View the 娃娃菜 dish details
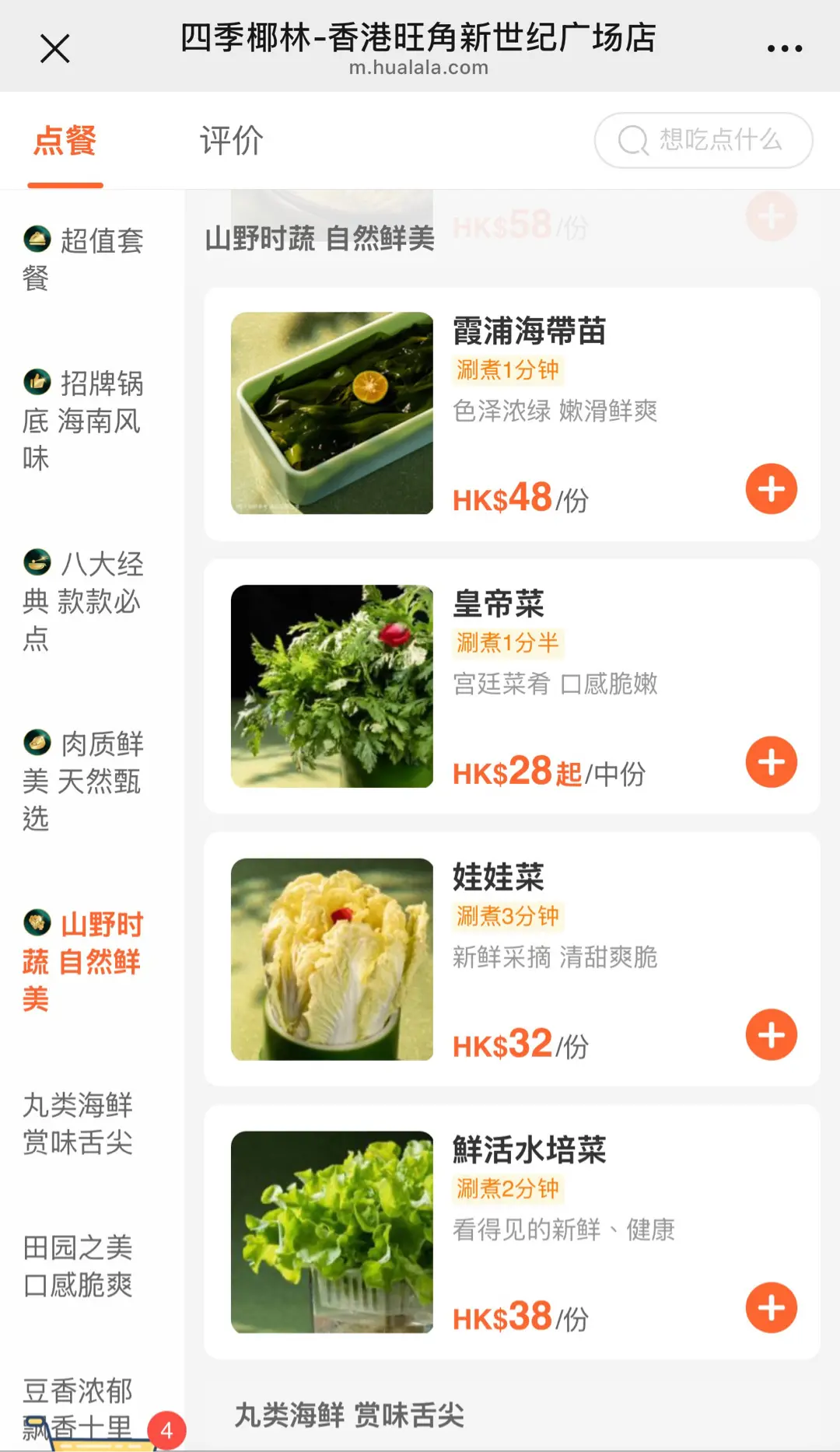This screenshot has height=1452, width=840. pyautogui.click(x=499, y=878)
